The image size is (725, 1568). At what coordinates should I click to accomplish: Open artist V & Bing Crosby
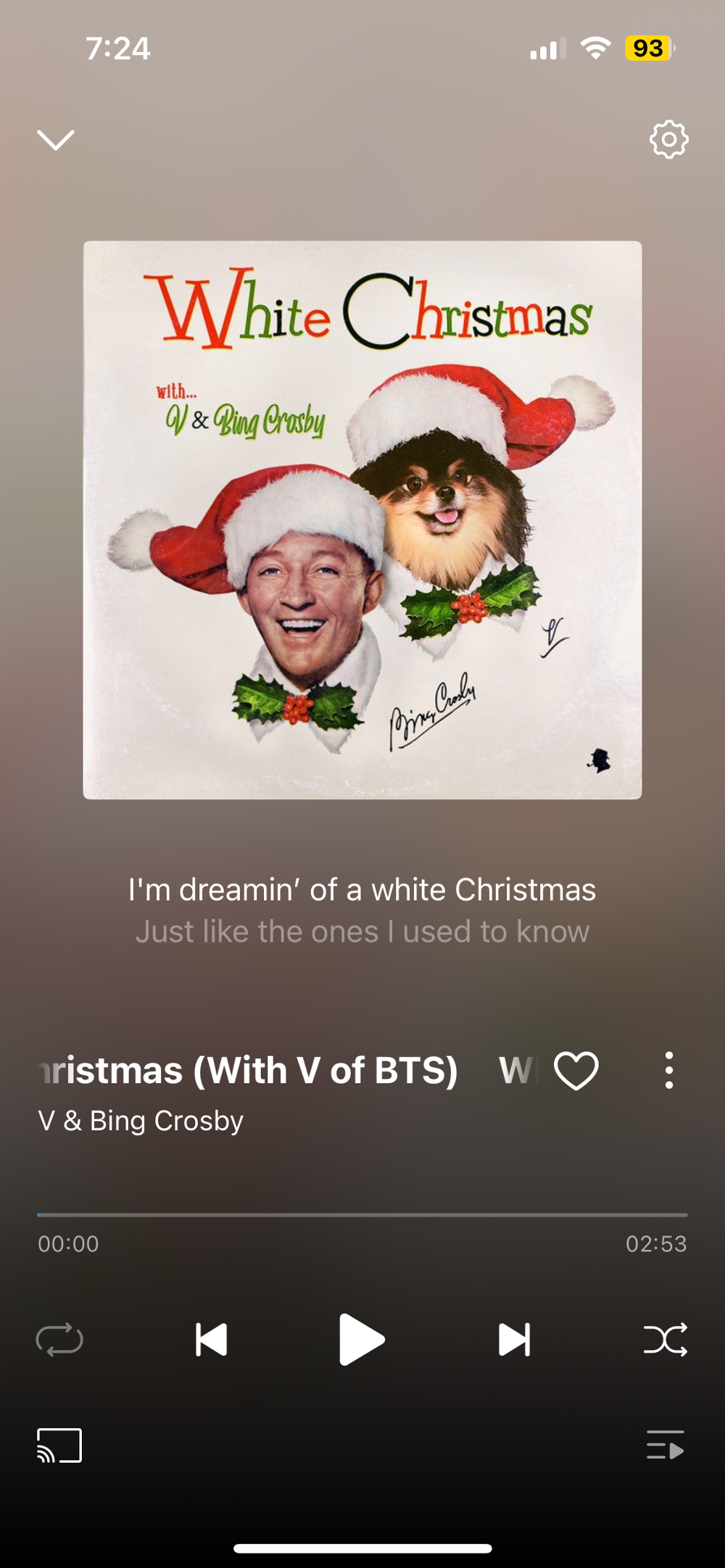click(141, 1121)
